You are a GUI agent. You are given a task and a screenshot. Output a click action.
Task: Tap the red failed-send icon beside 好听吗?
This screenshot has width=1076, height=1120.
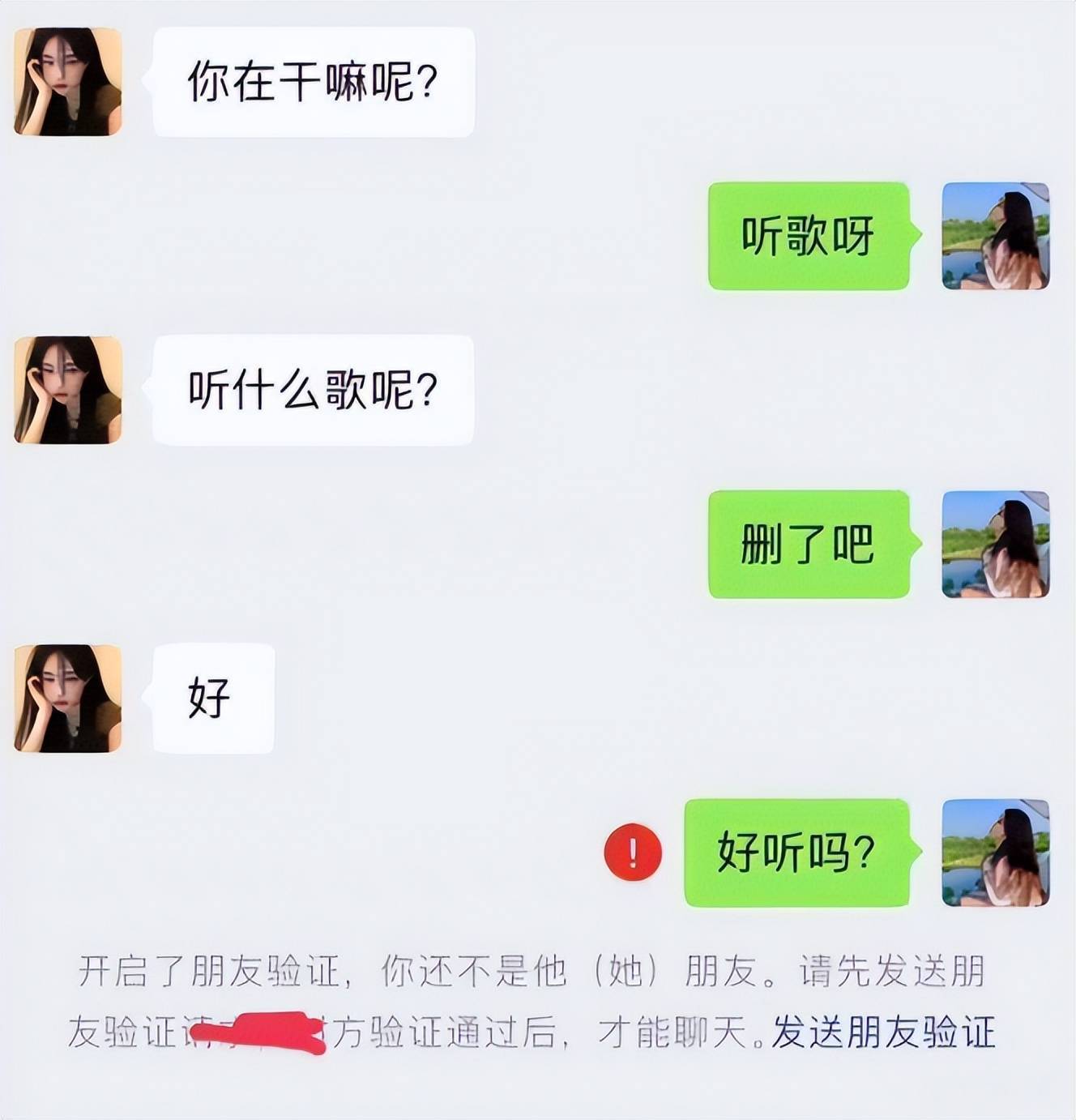633,853
